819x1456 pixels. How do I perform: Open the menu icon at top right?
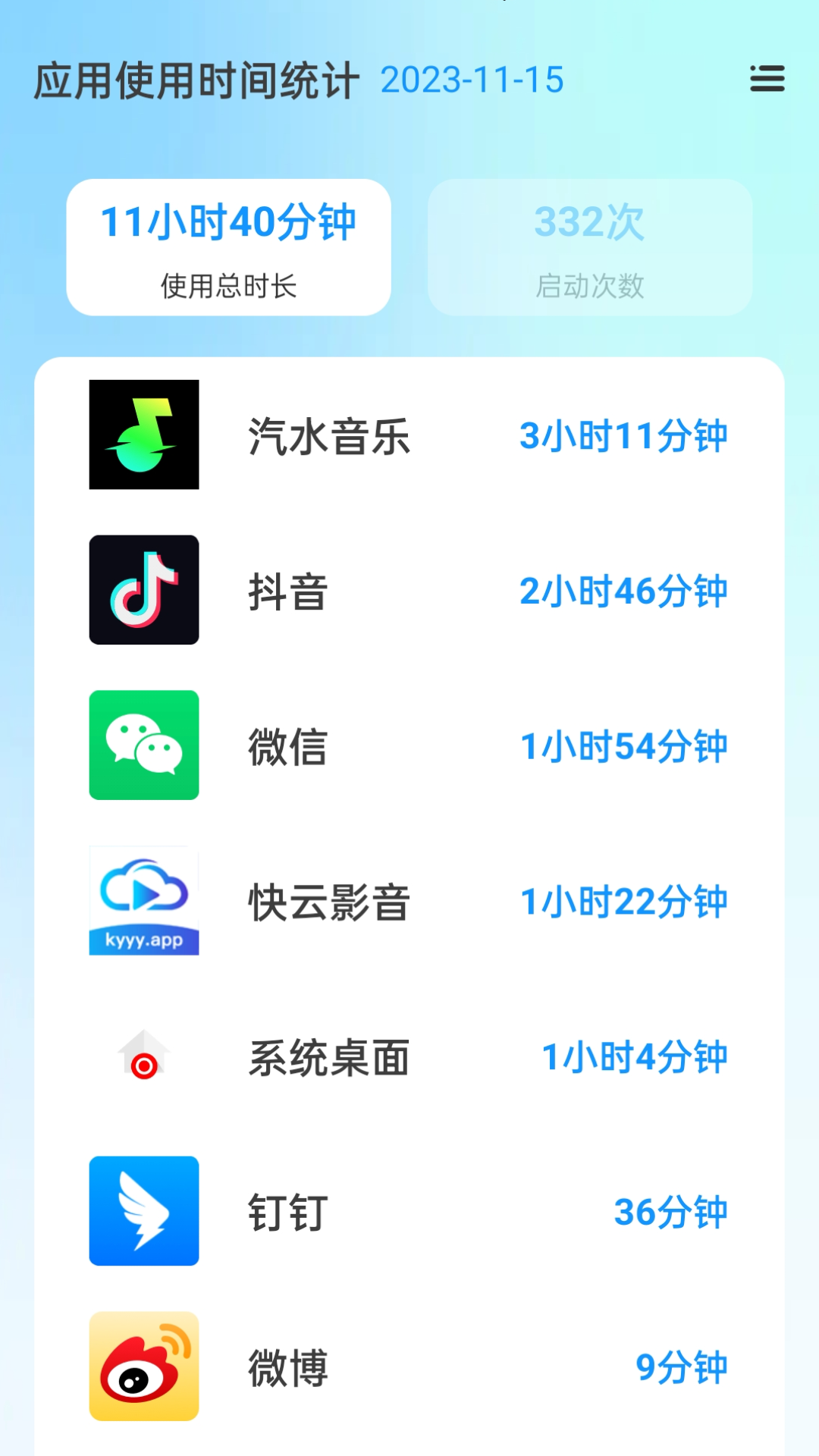click(x=767, y=80)
